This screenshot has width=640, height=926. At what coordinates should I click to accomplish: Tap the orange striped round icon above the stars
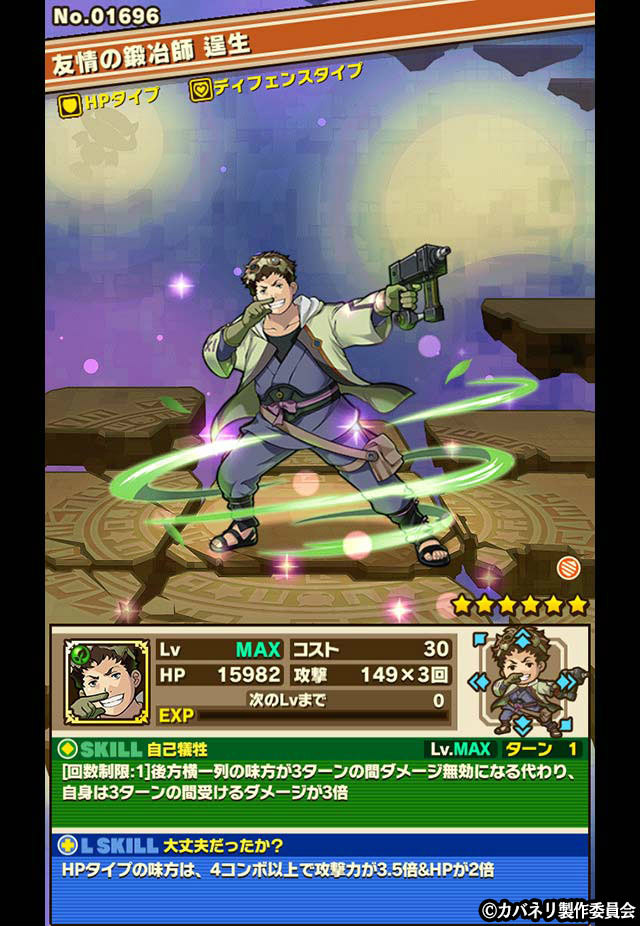[569, 568]
